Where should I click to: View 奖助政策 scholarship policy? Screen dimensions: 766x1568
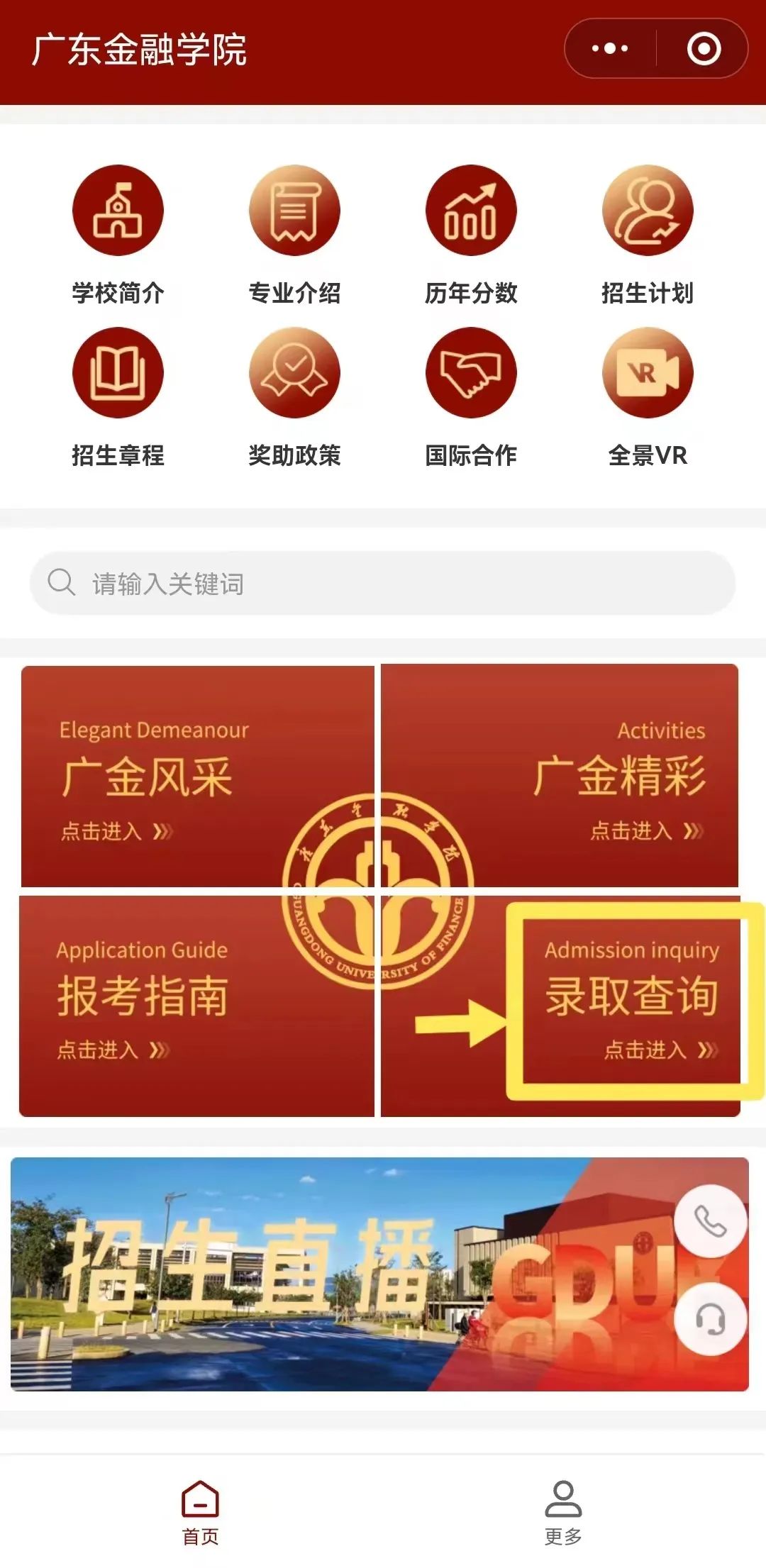(294, 399)
